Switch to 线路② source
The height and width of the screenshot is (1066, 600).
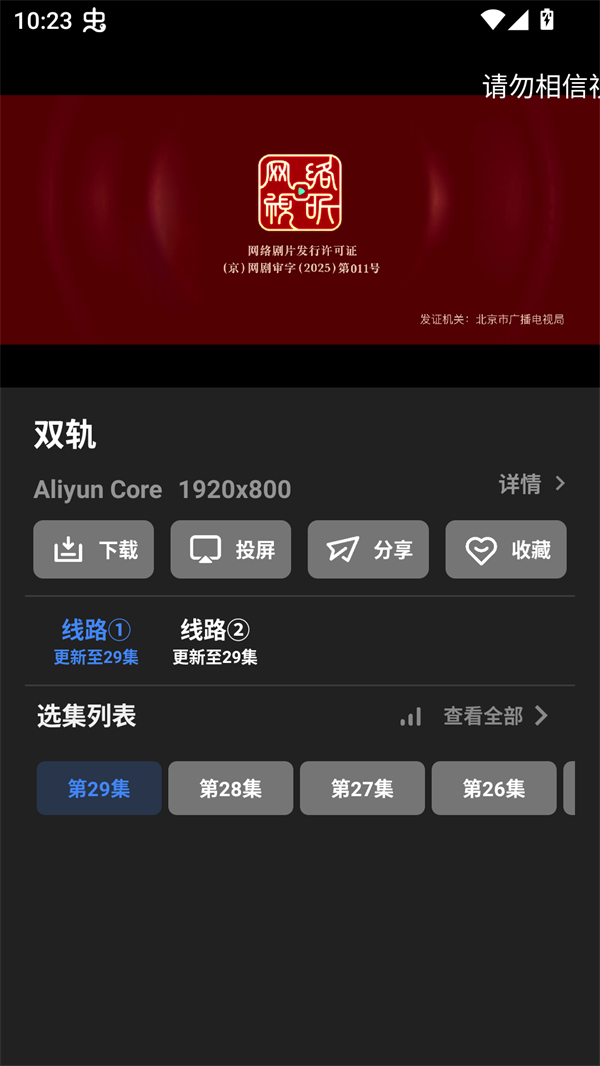(215, 640)
